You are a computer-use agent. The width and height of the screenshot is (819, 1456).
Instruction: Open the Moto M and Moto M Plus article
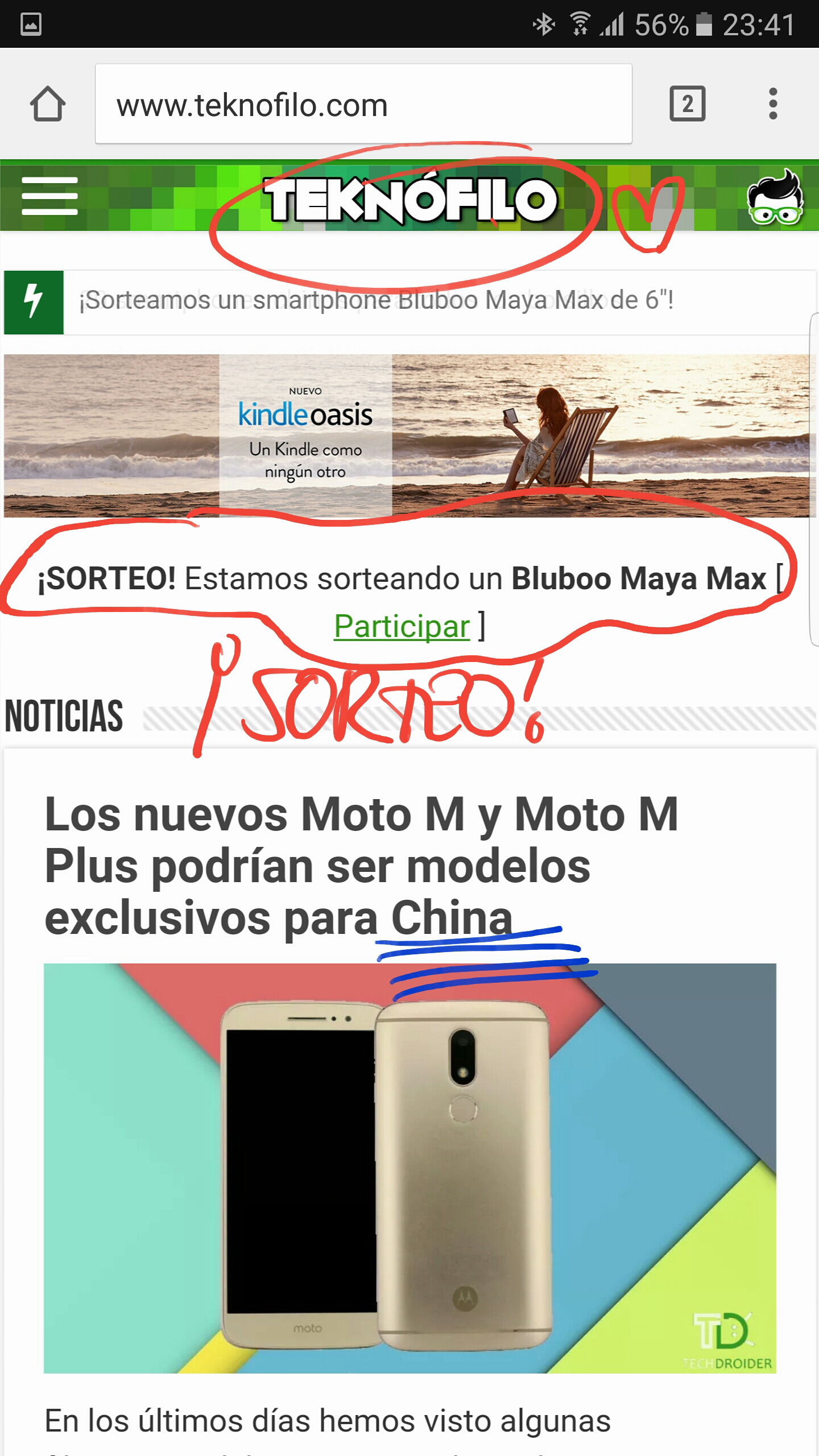pyautogui.click(x=361, y=866)
